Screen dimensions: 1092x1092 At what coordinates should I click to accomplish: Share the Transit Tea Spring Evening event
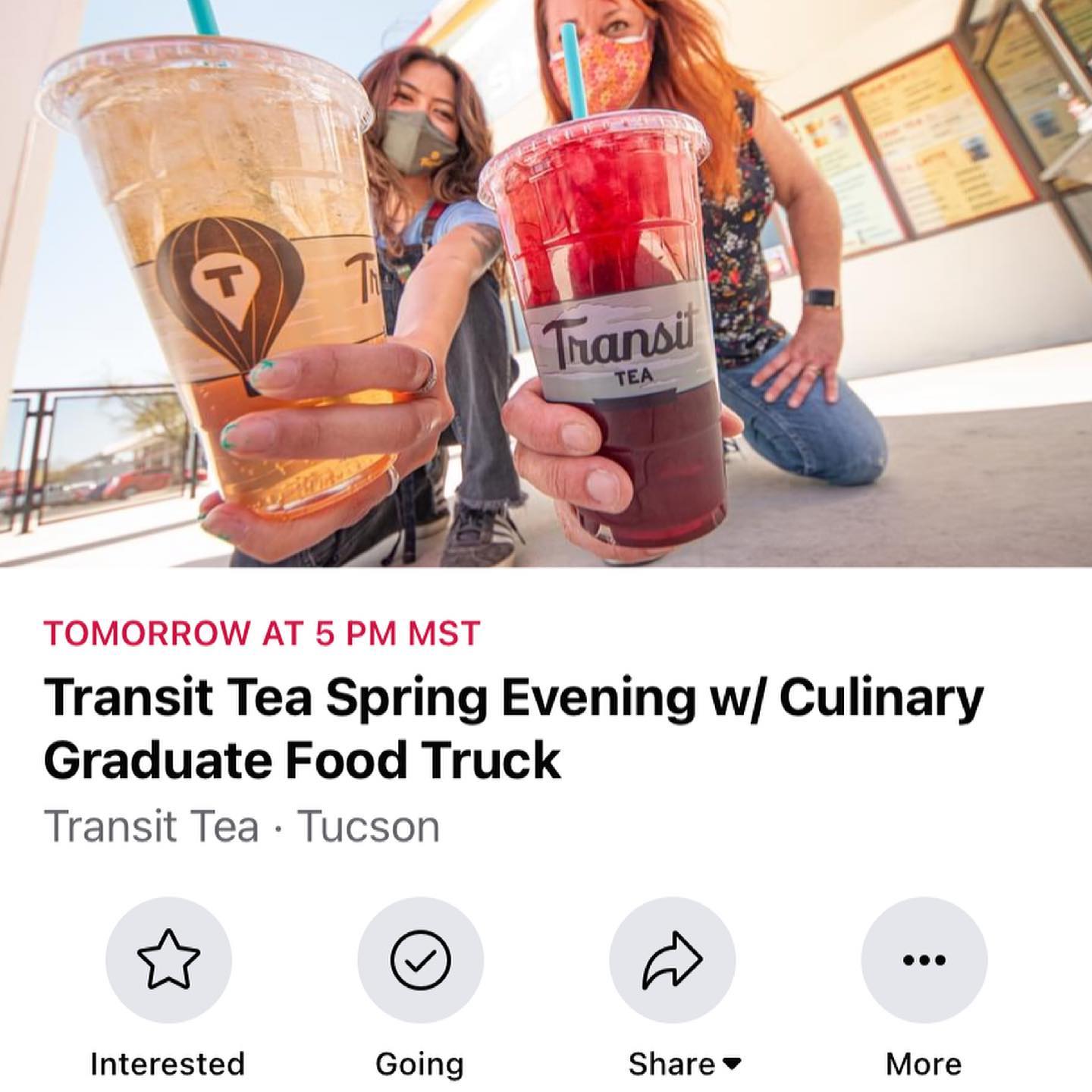click(x=672, y=960)
